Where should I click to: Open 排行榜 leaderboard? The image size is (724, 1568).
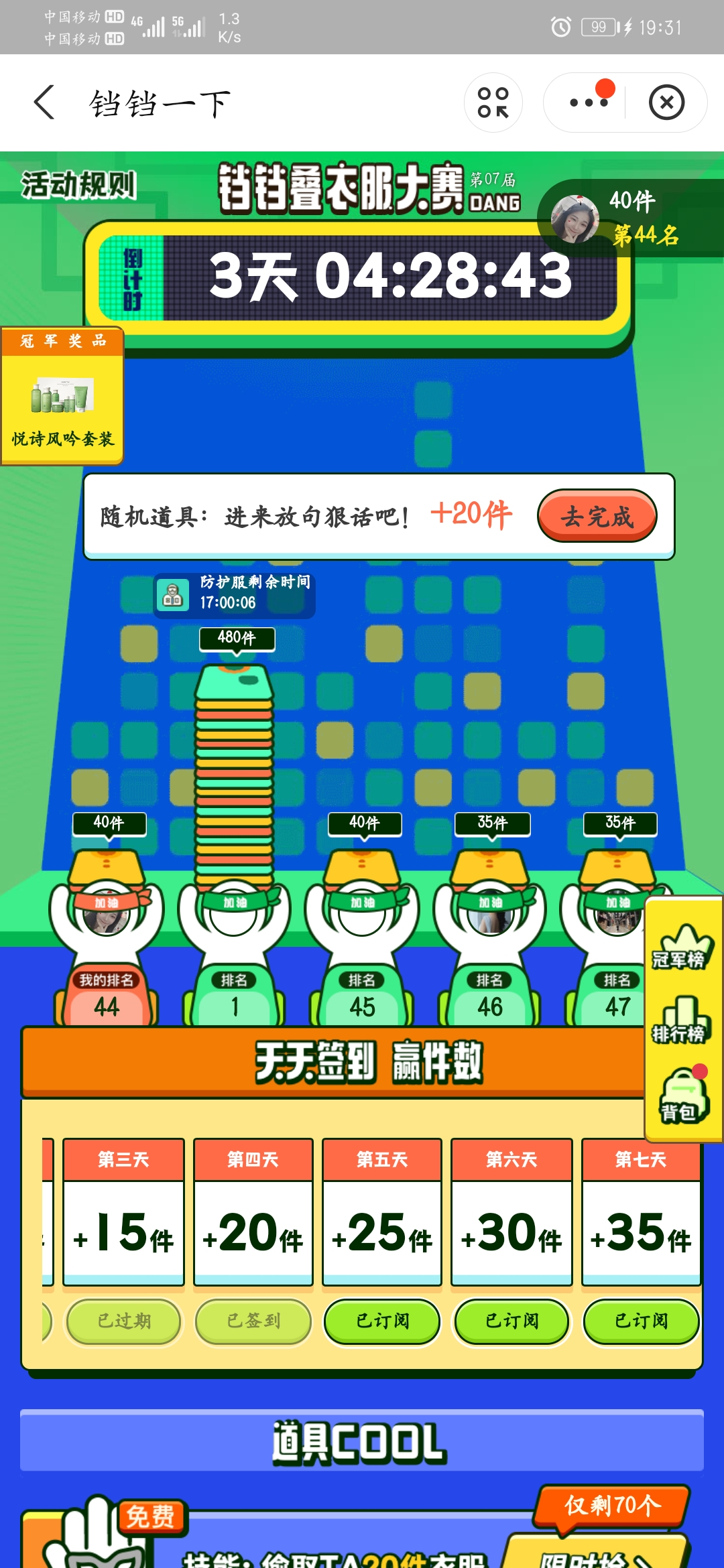678,1020
